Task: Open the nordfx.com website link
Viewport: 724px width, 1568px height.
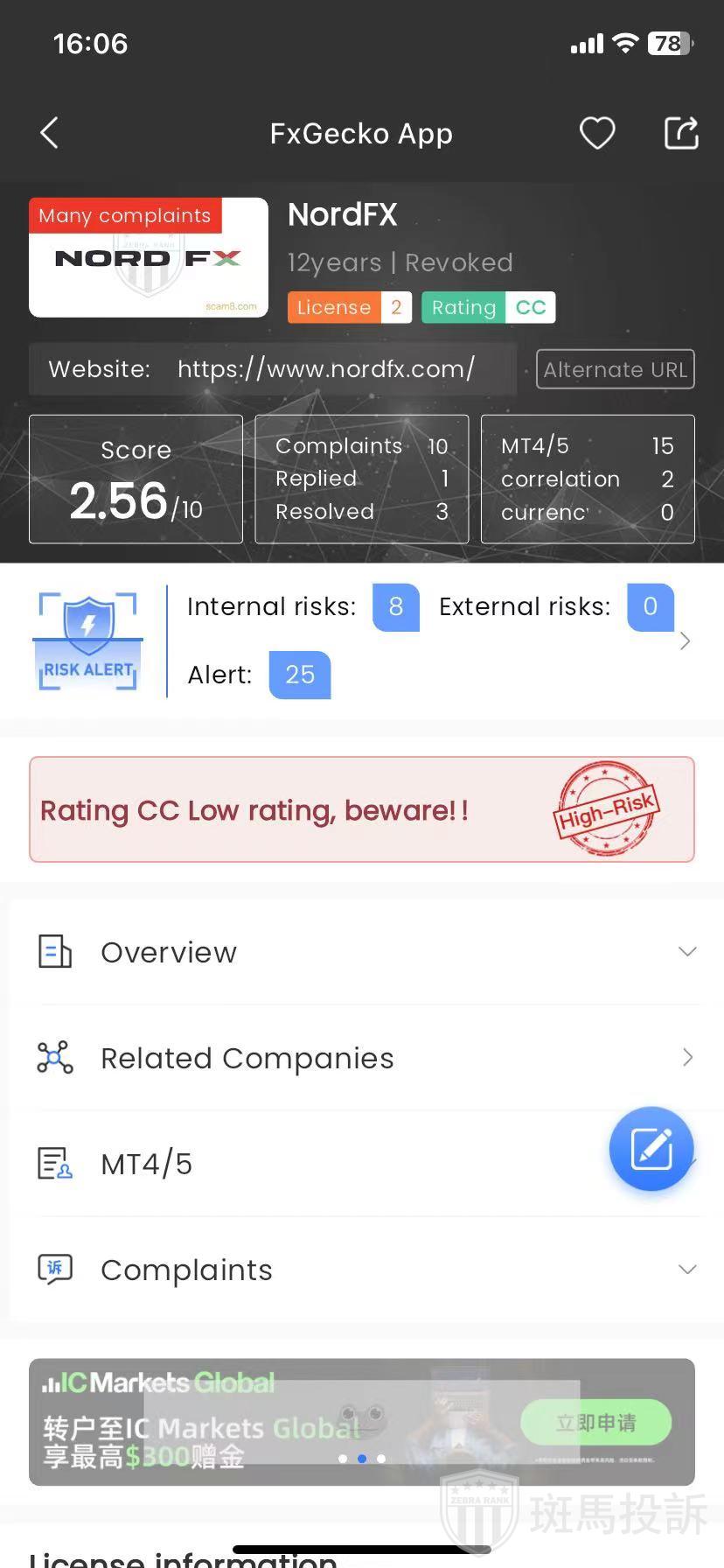Action: pos(325,369)
